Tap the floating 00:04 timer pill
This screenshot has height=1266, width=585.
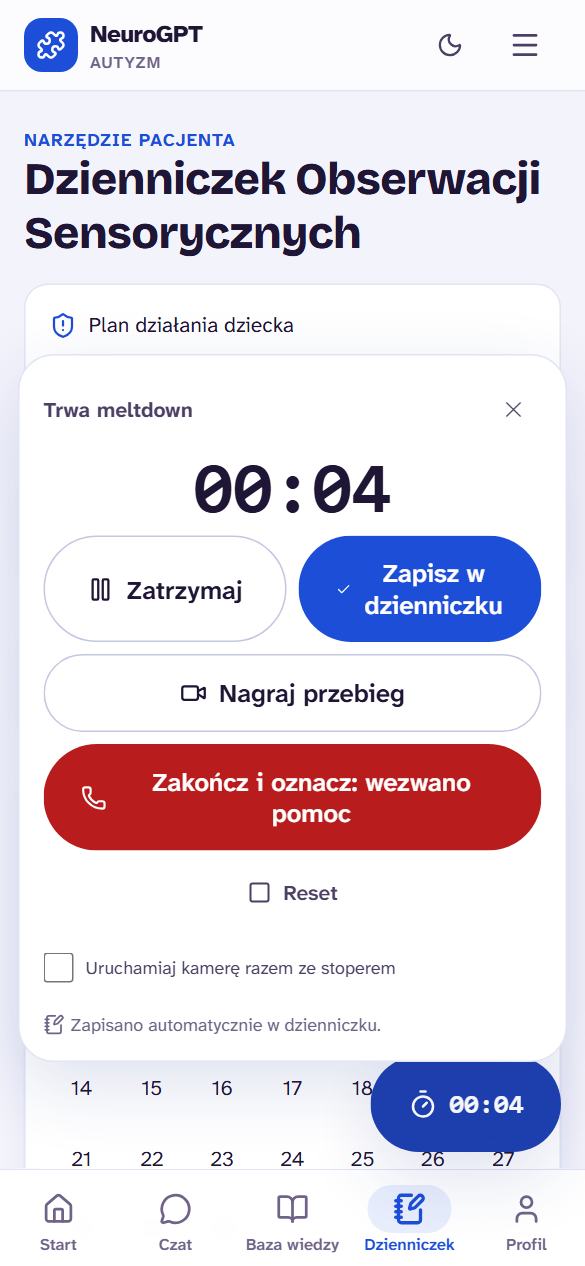[x=466, y=1105]
